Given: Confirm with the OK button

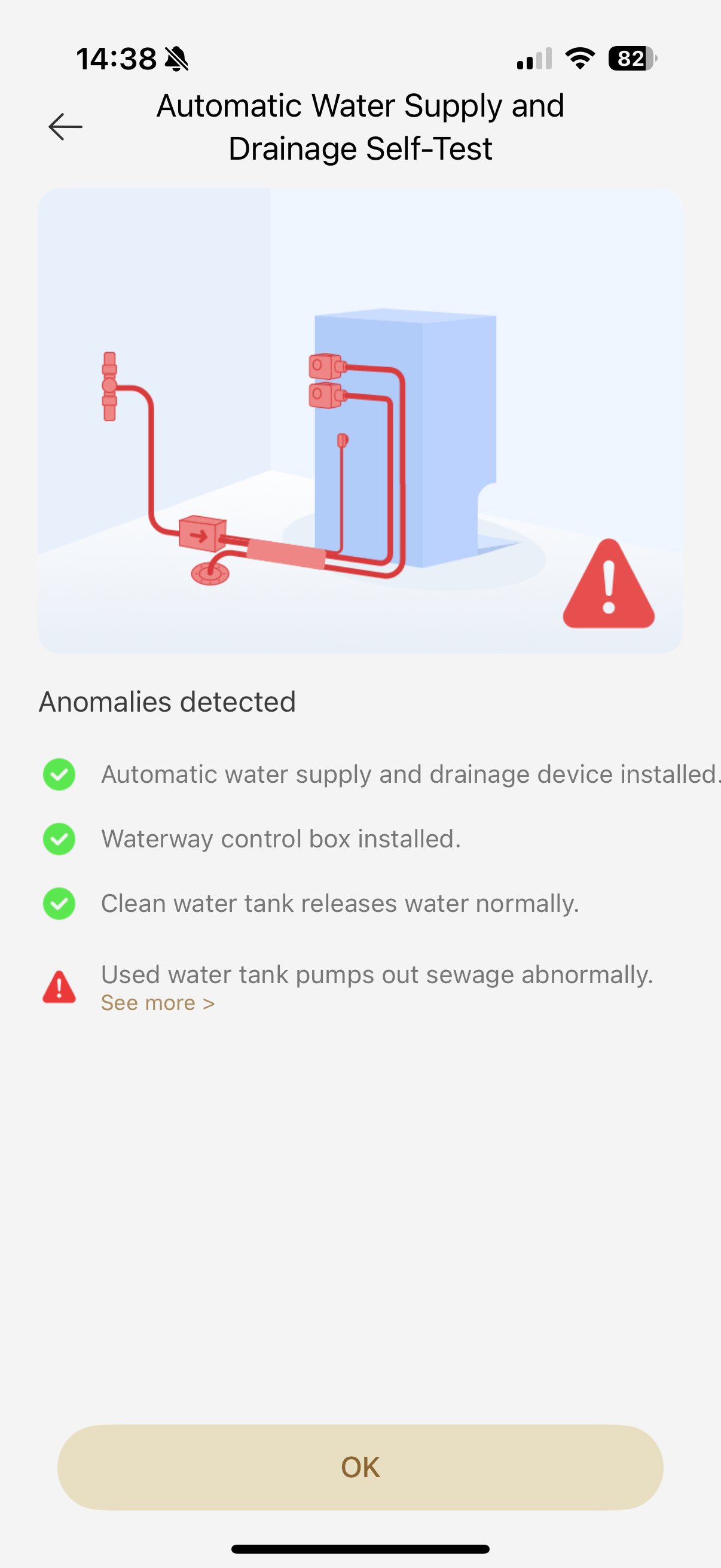Looking at the screenshot, I should click(360, 1467).
